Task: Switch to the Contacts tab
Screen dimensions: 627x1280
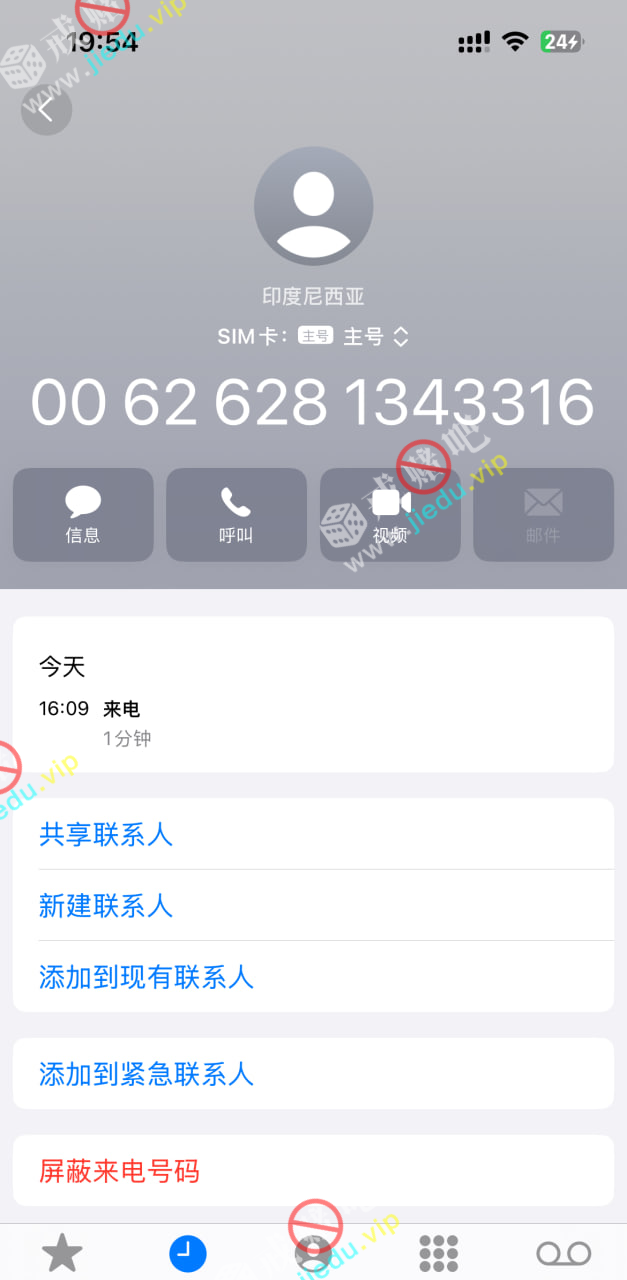Action: click(313, 1252)
